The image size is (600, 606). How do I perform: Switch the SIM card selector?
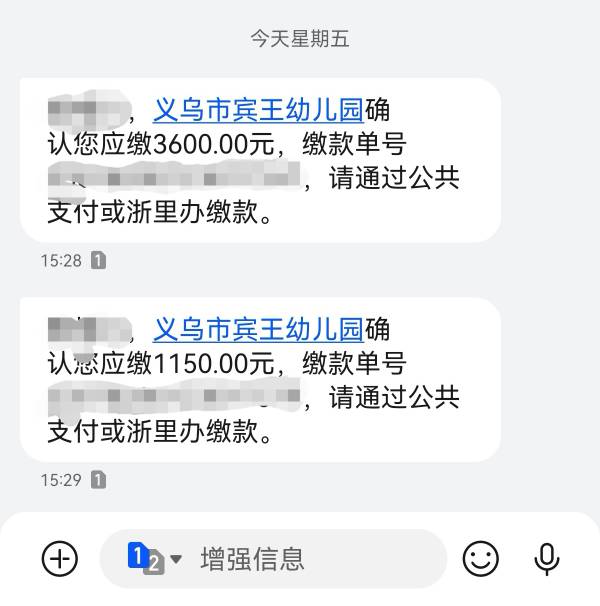coord(154,558)
